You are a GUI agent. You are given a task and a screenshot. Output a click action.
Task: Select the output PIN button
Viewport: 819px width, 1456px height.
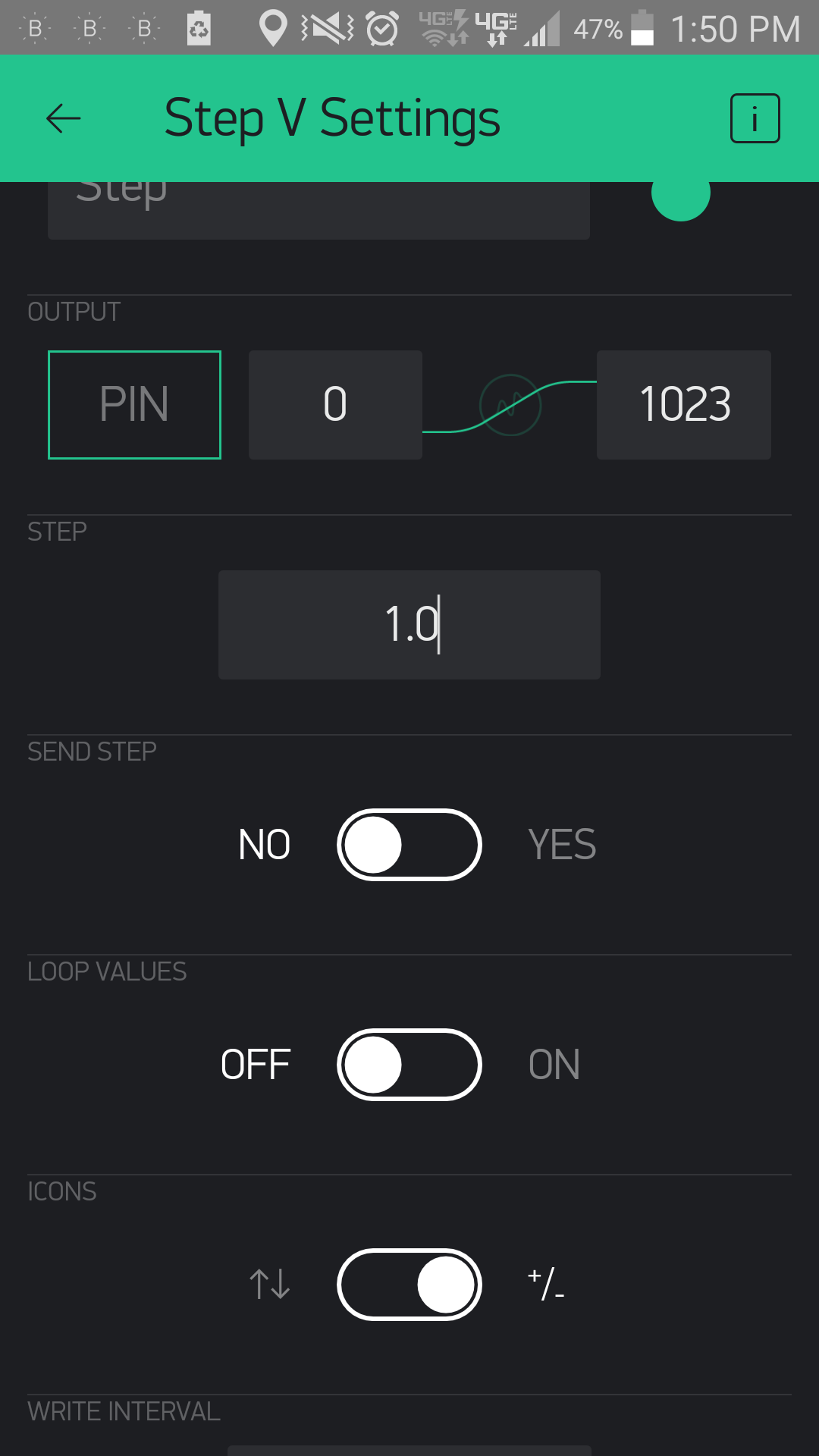[134, 404]
